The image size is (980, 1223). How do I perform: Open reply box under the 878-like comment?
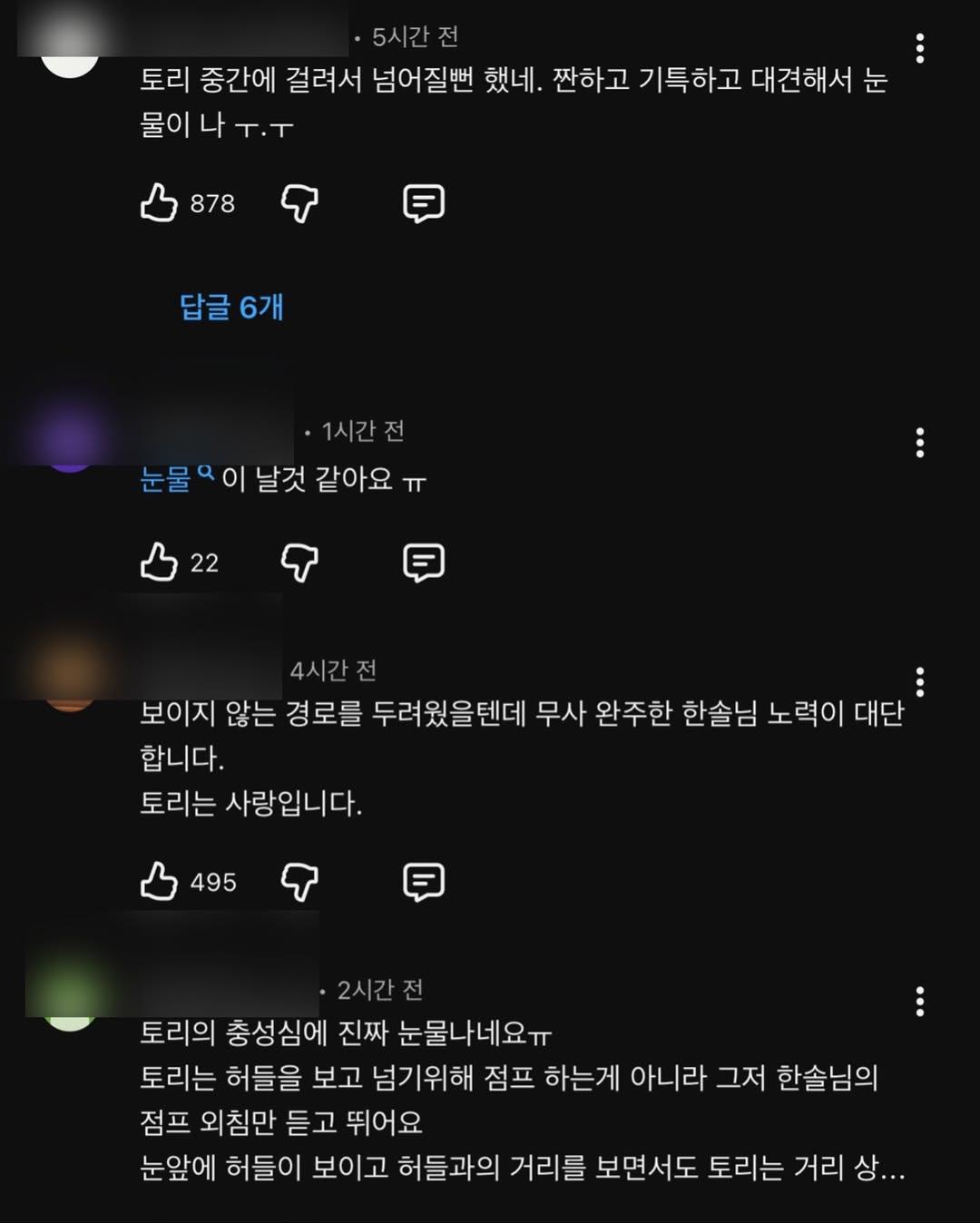point(425,203)
